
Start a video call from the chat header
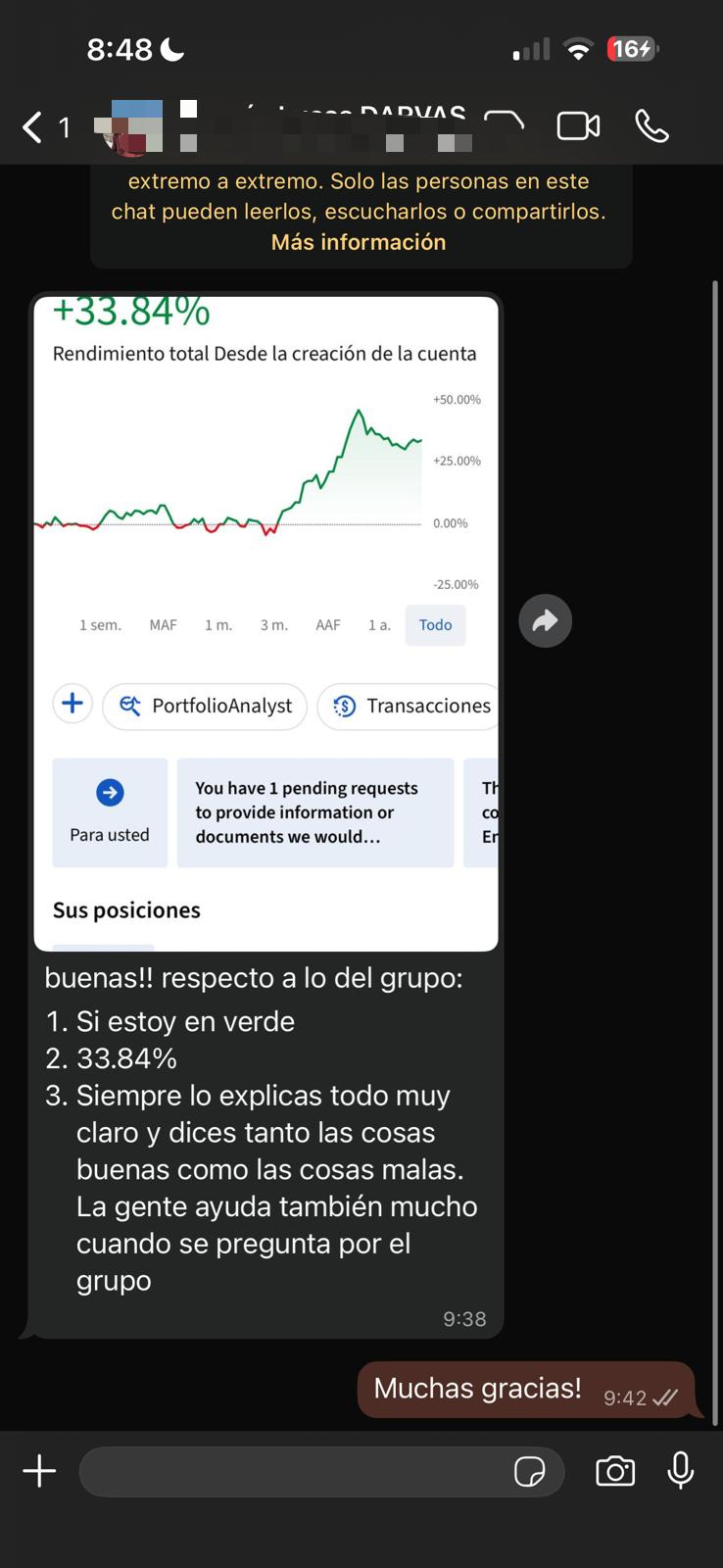(577, 125)
